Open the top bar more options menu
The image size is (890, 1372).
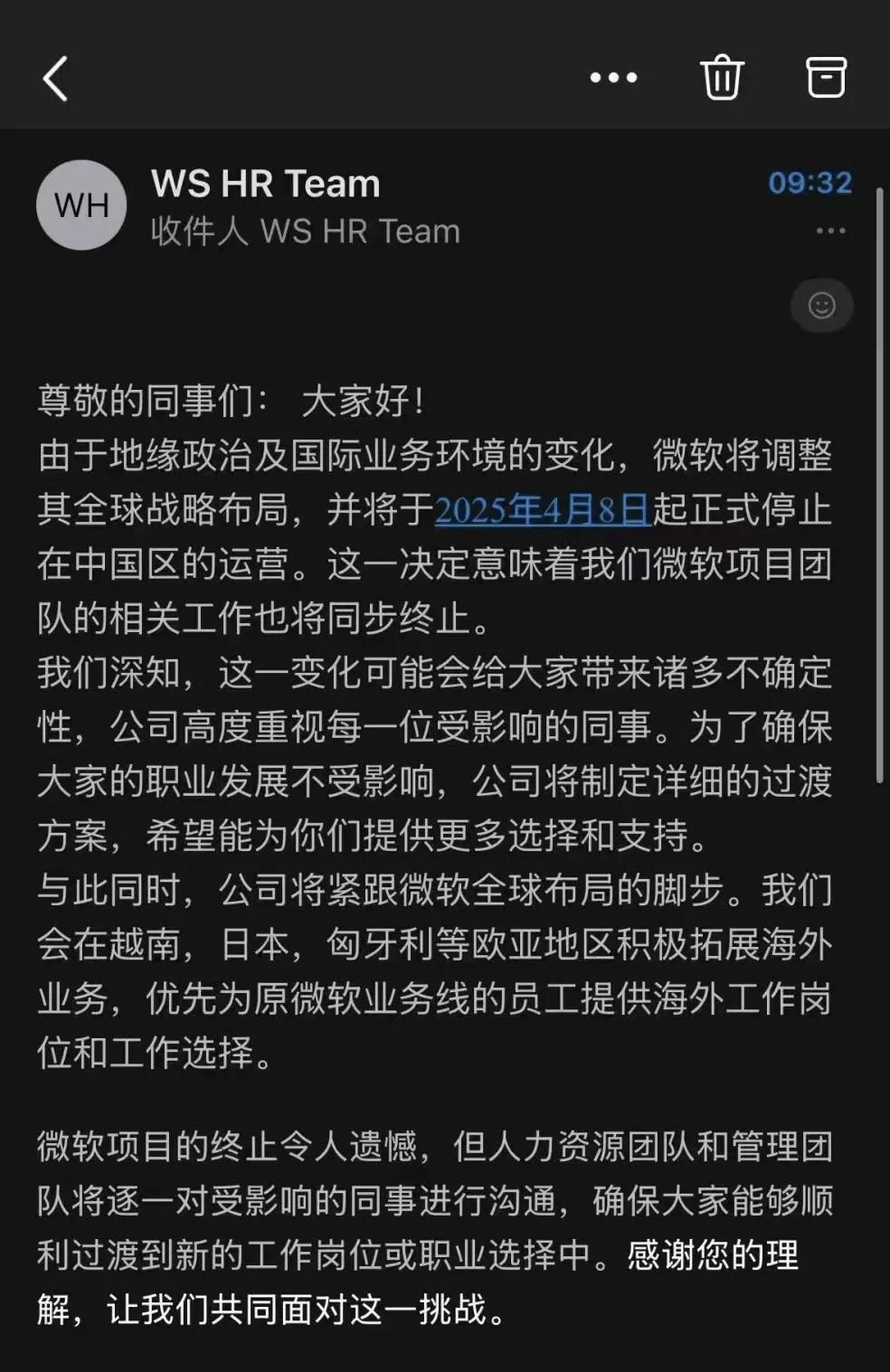[x=613, y=78]
